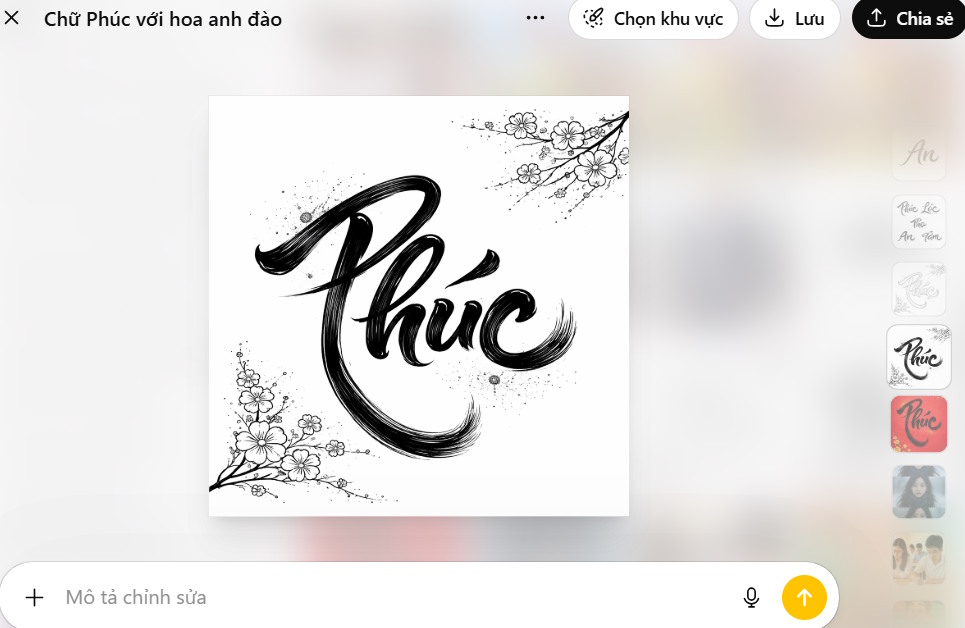Open the woman portrait thumbnail
Viewport: 965px width, 628px height.
918,491
